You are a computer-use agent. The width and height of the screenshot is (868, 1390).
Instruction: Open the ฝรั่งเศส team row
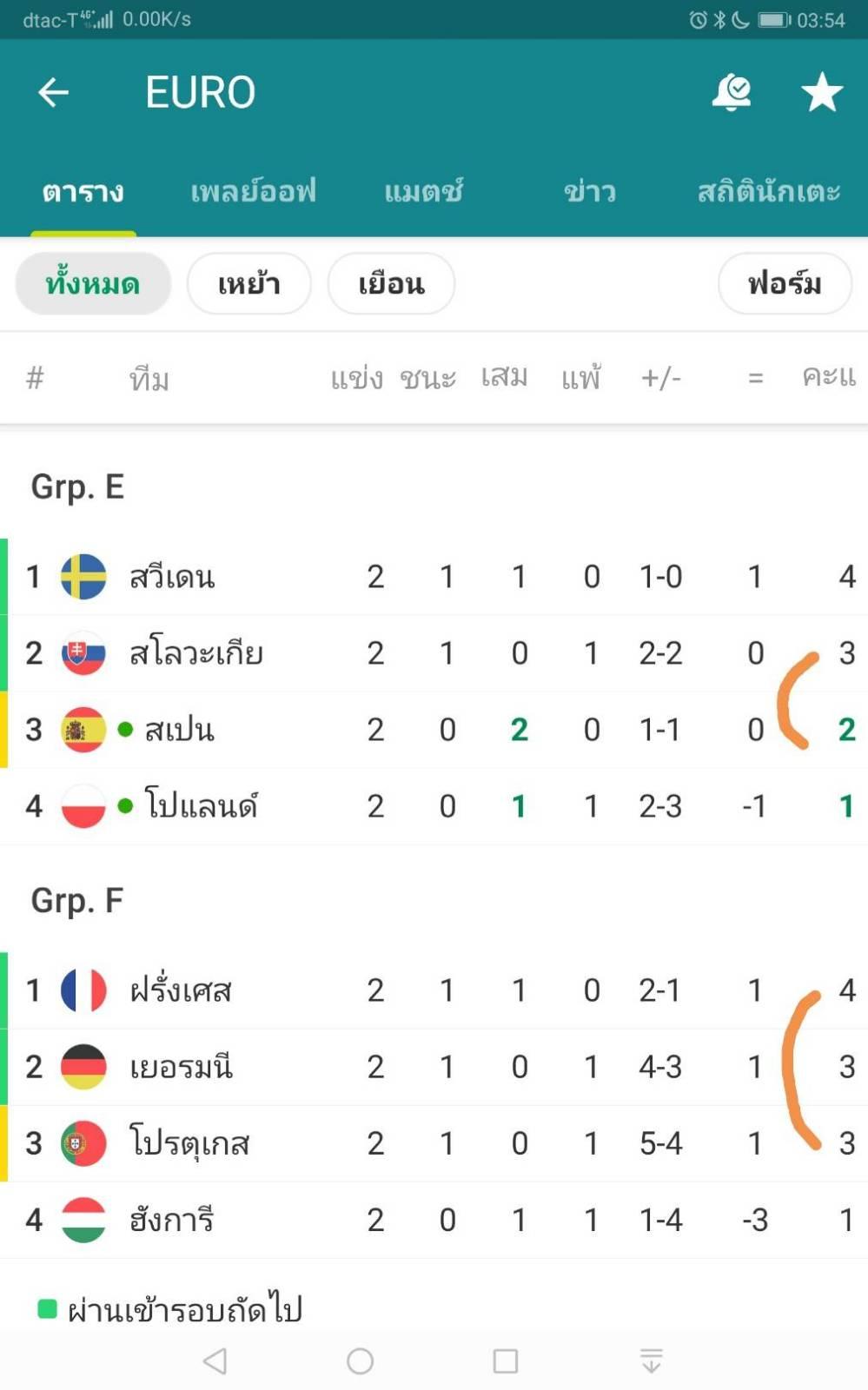click(434, 990)
